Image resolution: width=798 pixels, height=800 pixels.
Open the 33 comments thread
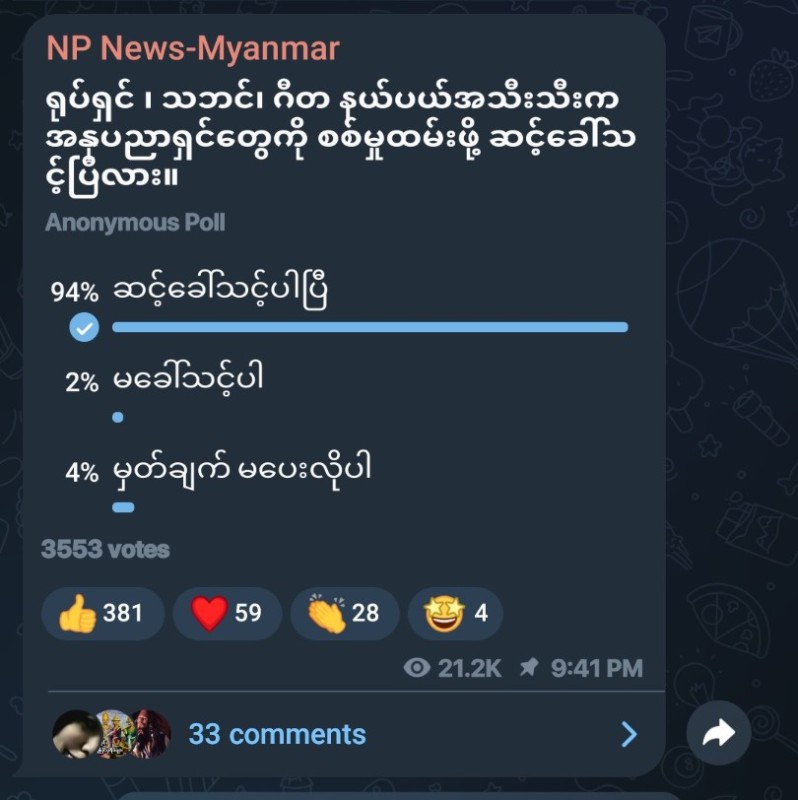point(277,734)
